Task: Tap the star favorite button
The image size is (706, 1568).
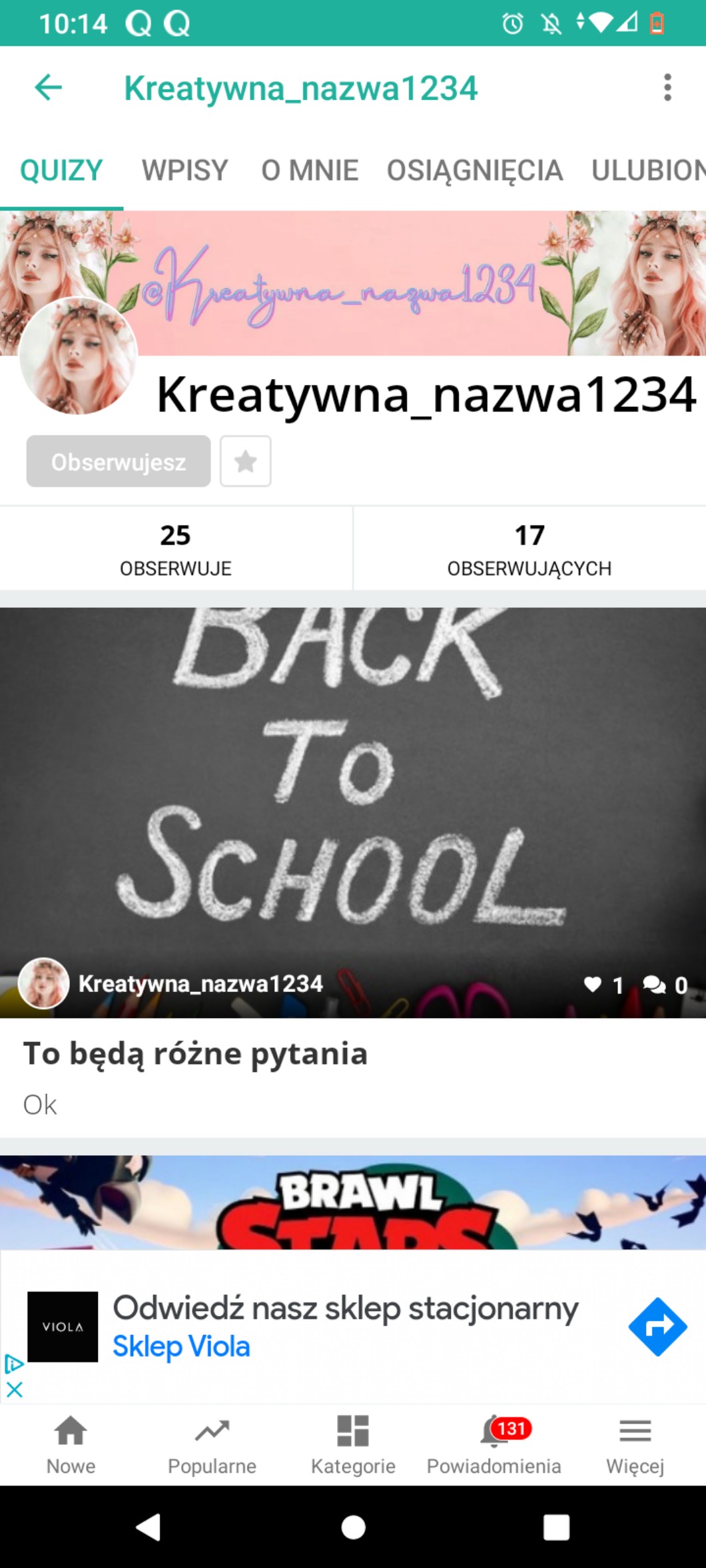Action: (245, 461)
